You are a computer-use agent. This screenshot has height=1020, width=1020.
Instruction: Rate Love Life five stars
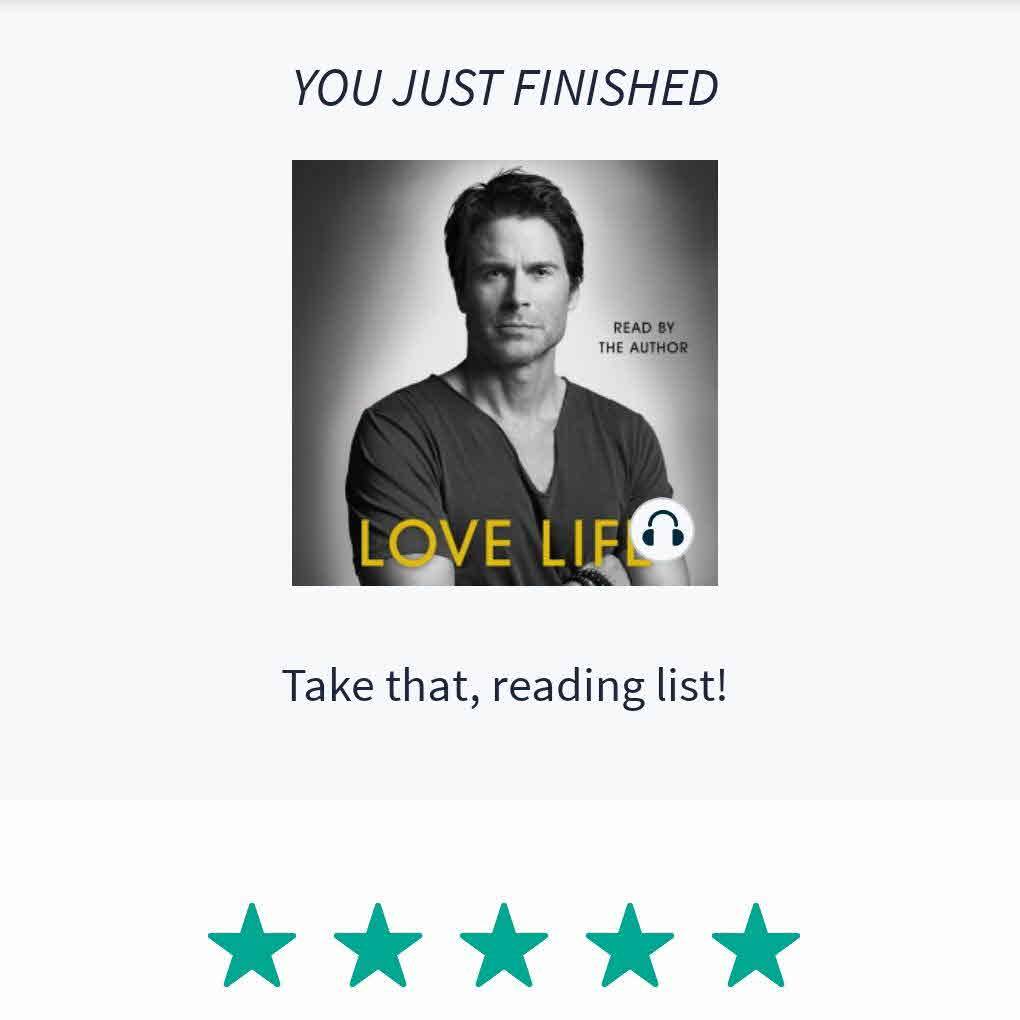tap(756, 946)
